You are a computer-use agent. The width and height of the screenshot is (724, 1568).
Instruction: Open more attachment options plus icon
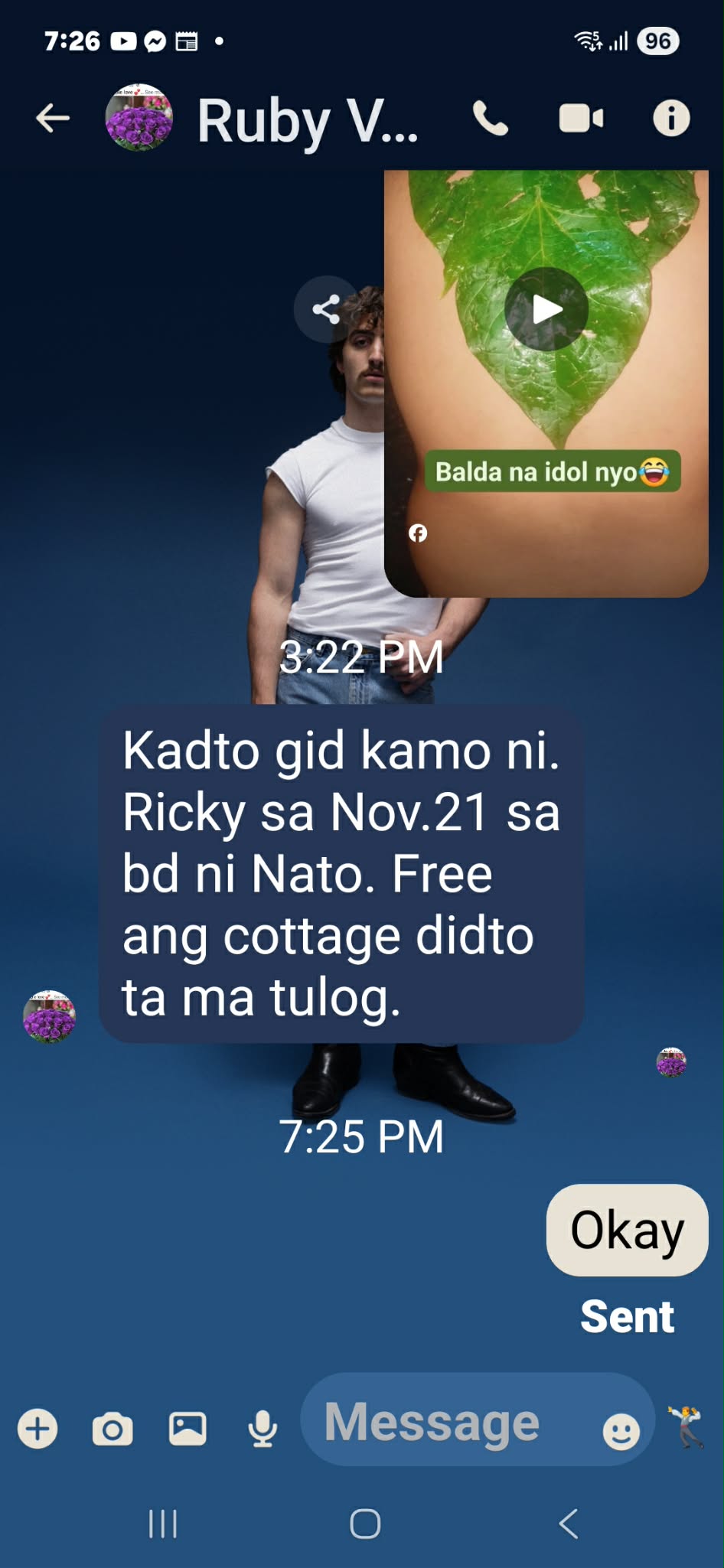coord(38,1428)
